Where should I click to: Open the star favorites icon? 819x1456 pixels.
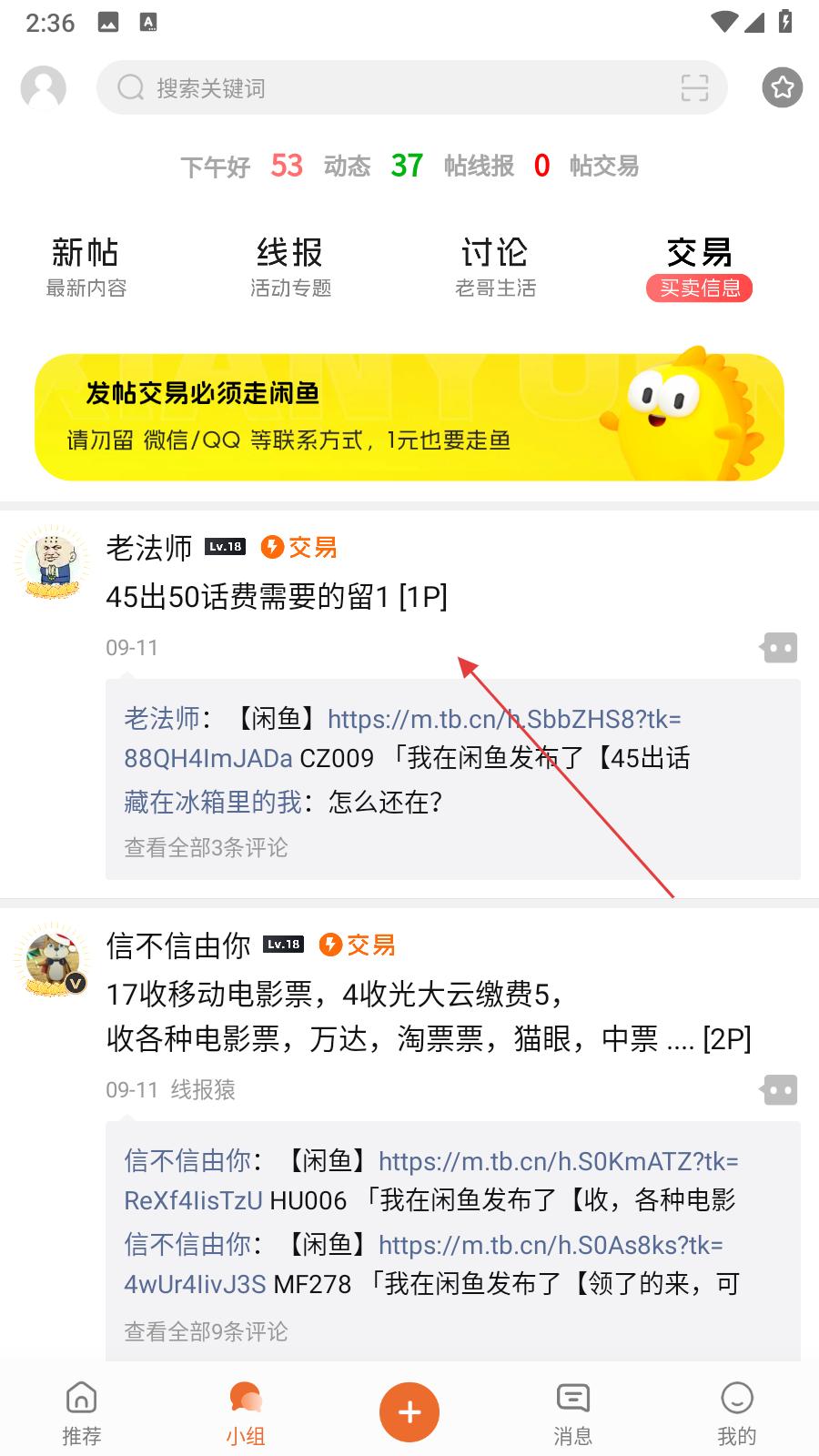click(x=782, y=88)
